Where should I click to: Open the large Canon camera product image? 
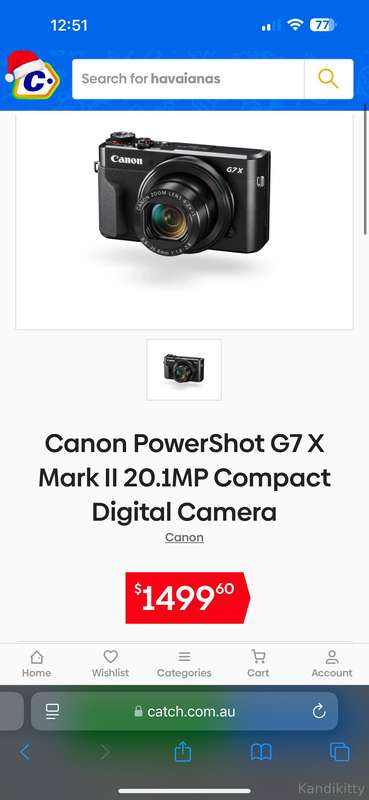point(184,220)
